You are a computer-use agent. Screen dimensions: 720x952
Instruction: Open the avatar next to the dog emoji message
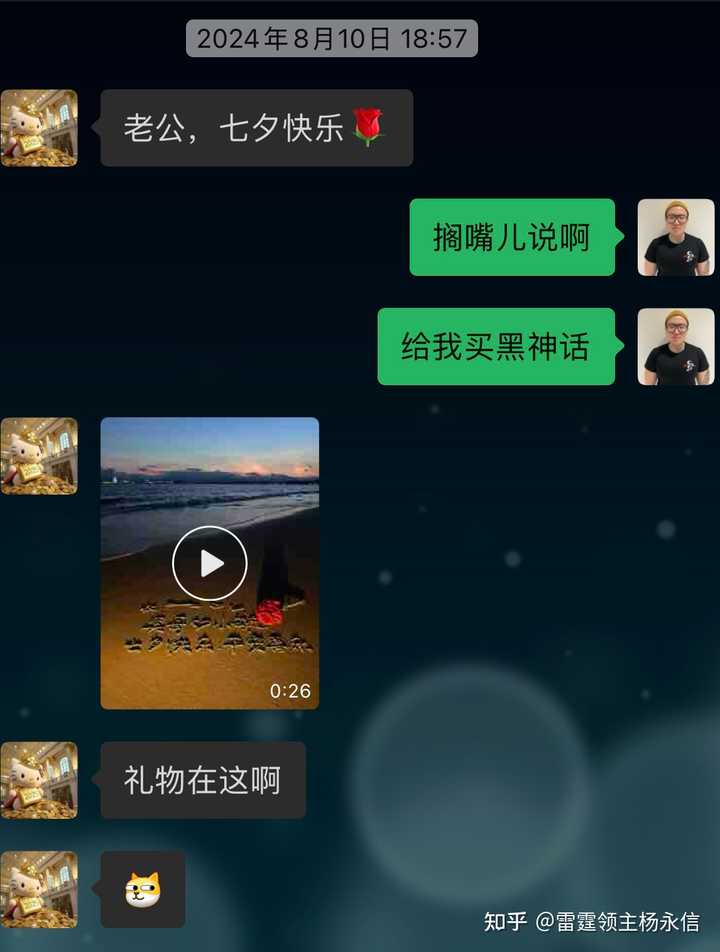point(39,889)
